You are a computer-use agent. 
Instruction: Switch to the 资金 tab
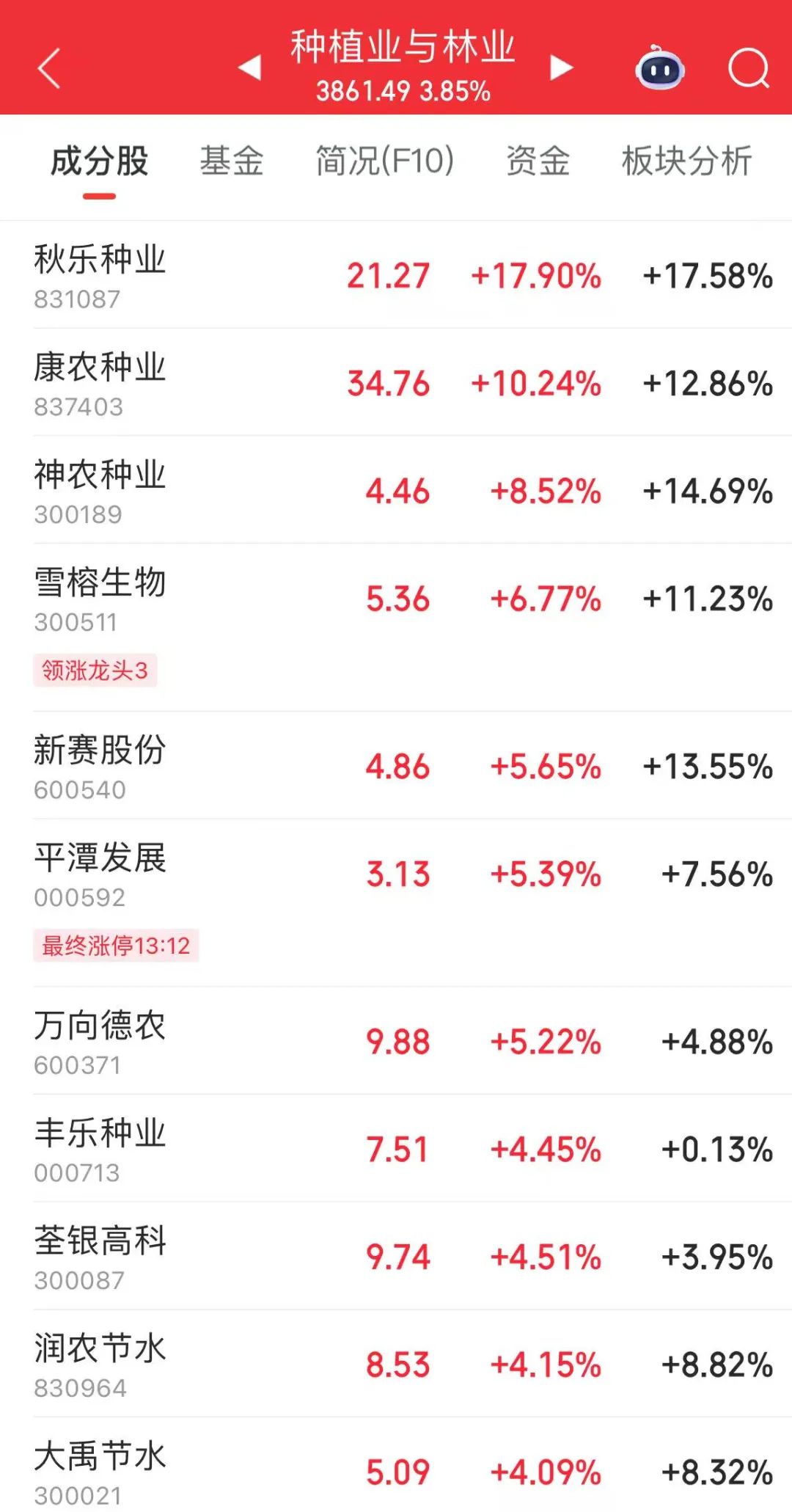click(538, 161)
